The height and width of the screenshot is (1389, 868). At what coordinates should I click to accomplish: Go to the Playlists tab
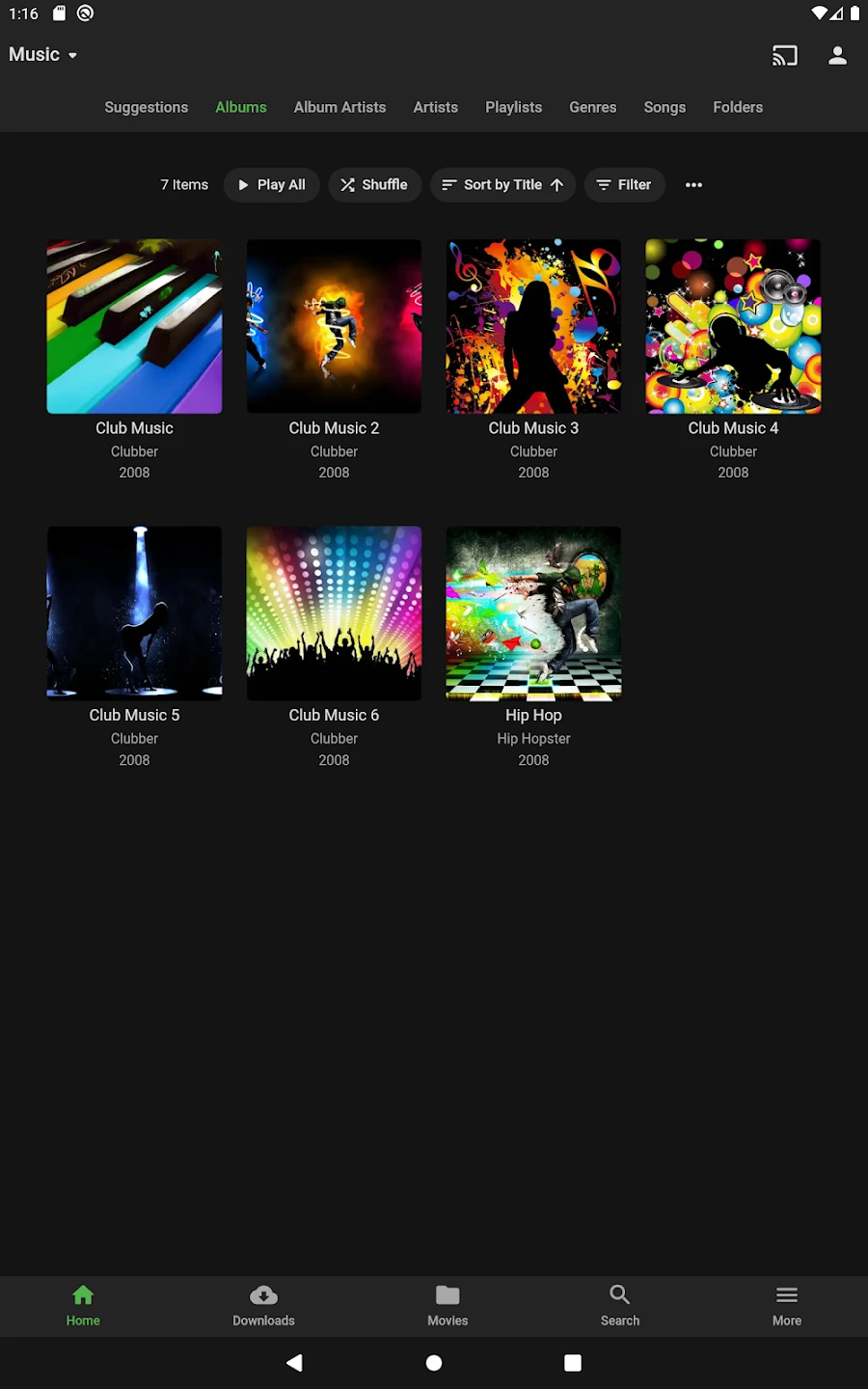pos(513,107)
